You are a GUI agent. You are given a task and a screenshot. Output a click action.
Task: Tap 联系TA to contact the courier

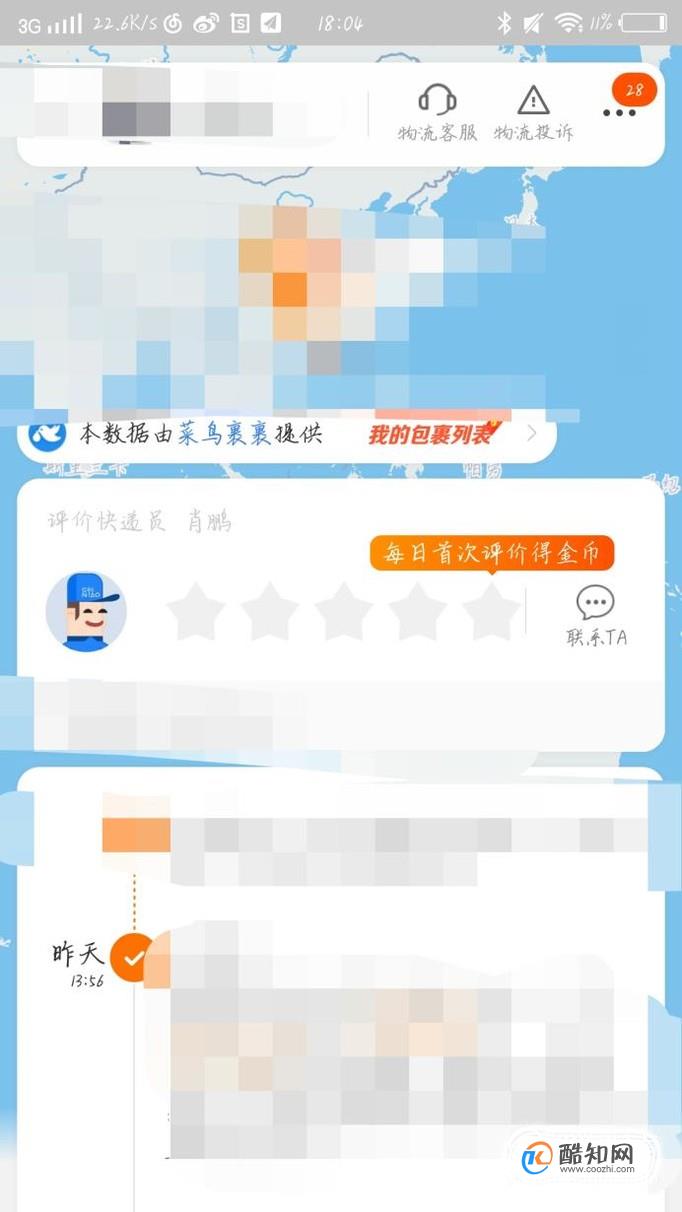(x=596, y=616)
